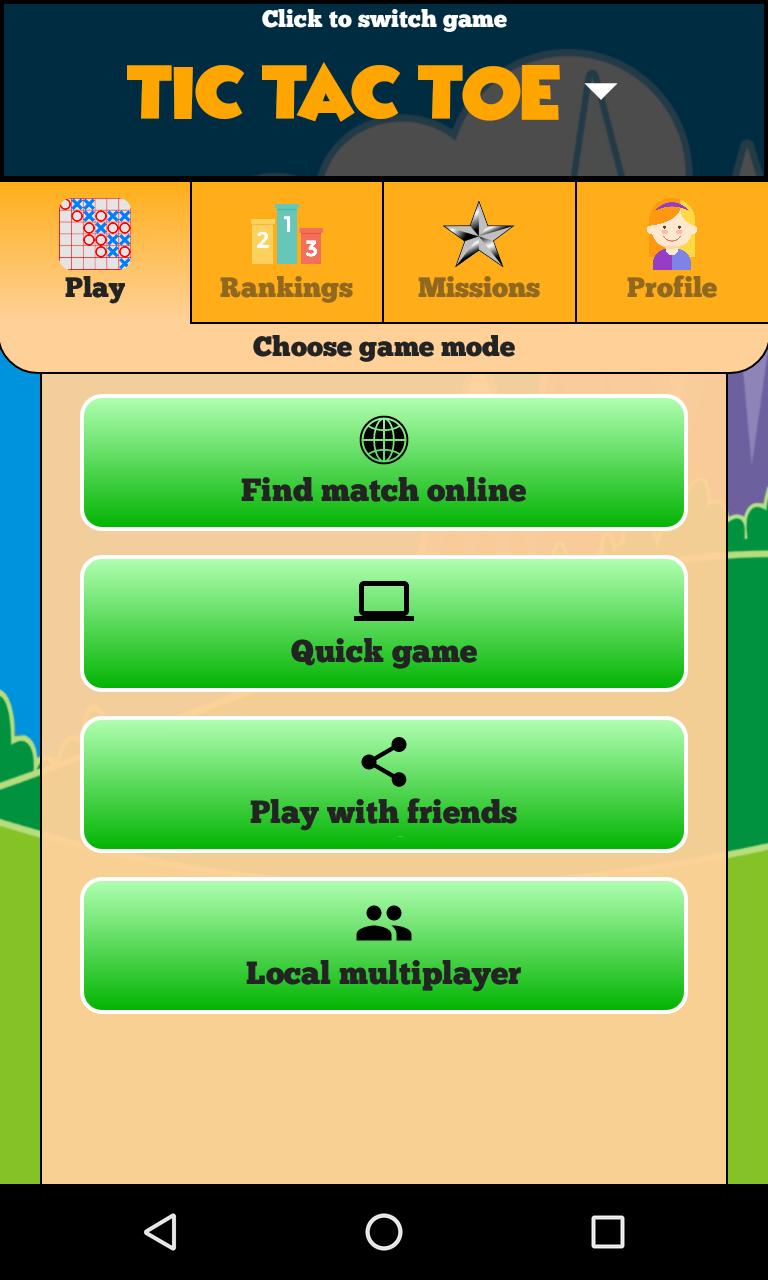Viewport: 768px width, 1280px height.
Task: Launch a Quick game against the computer
Action: 384,623
